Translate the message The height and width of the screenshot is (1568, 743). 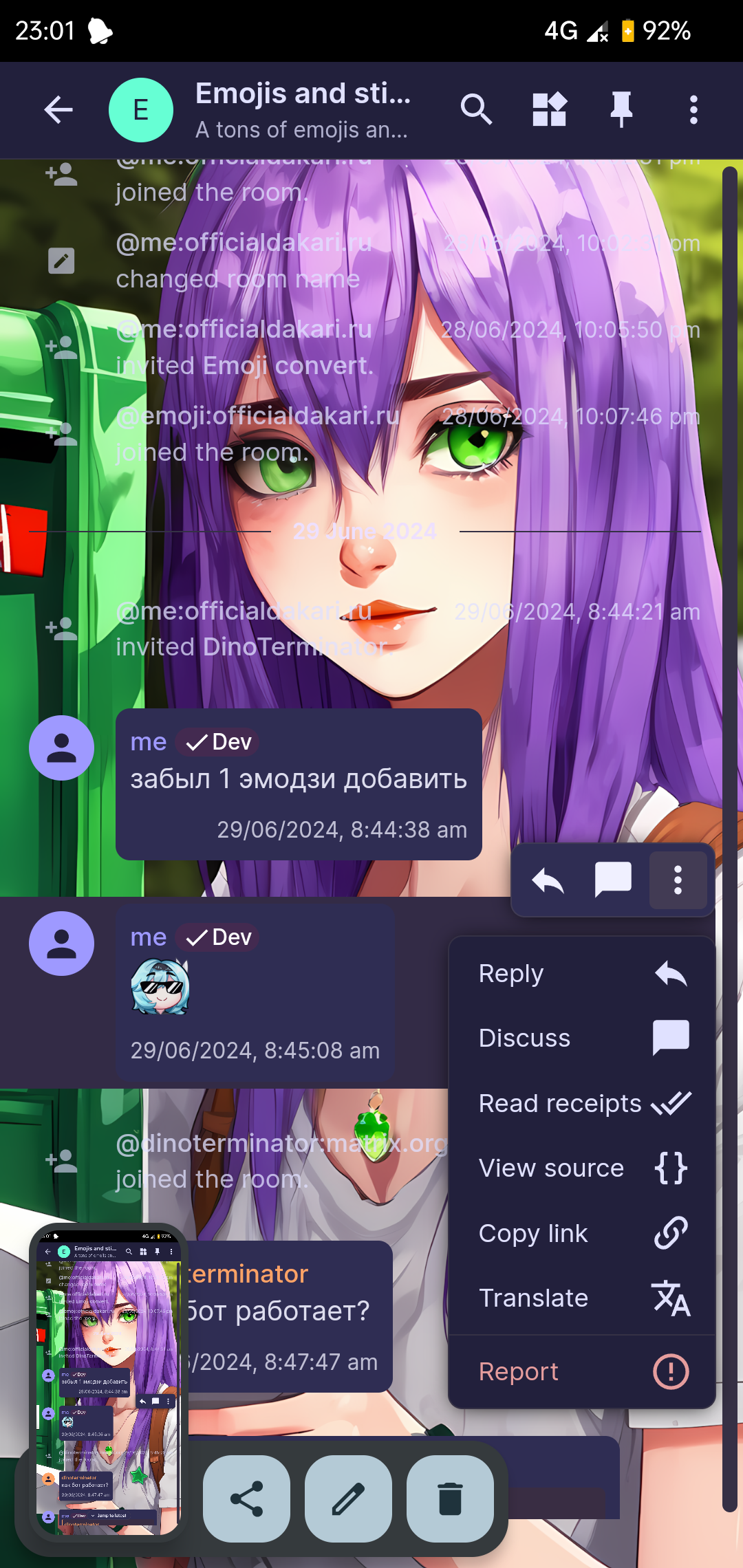582,1298
